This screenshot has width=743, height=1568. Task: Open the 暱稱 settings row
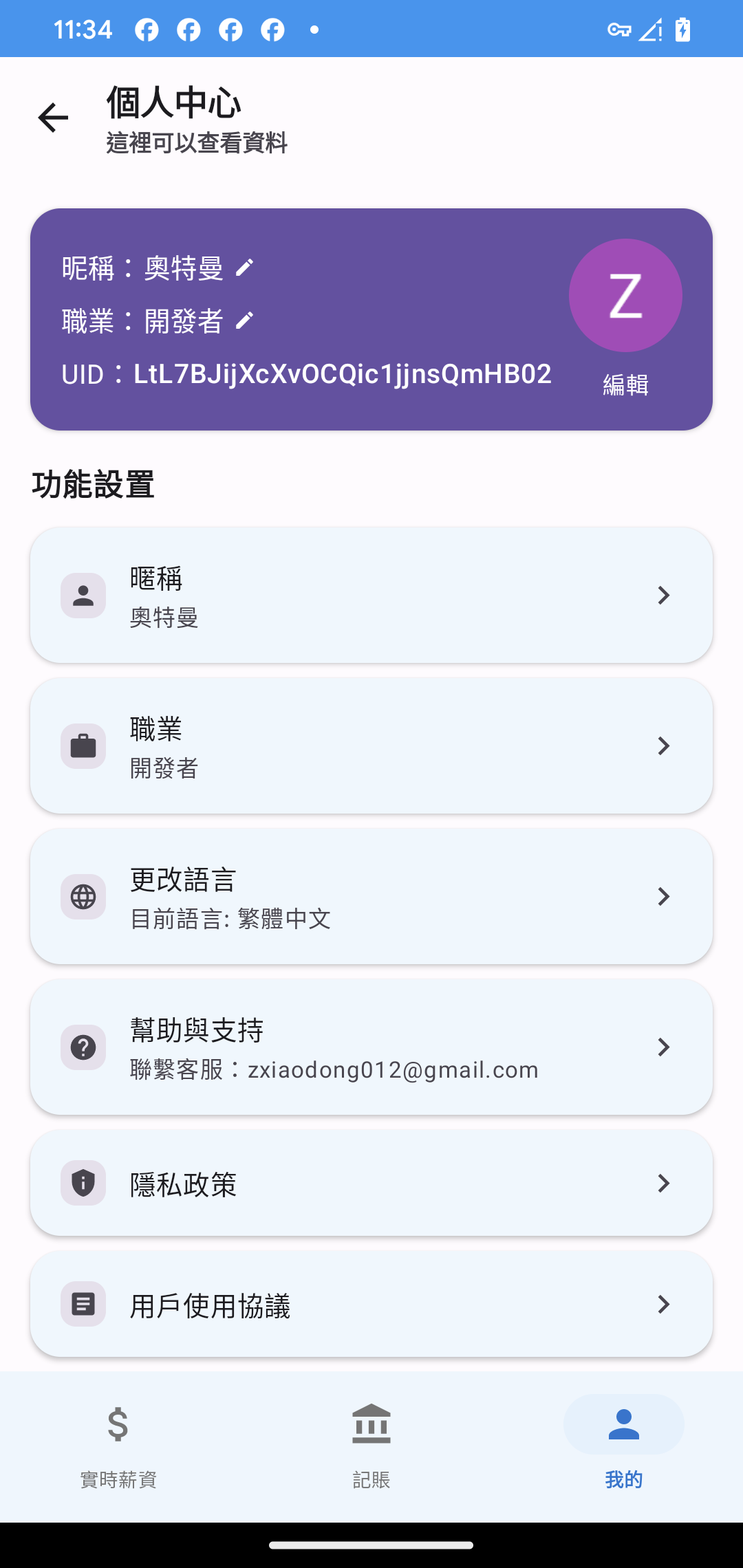(x=371, y=596)
